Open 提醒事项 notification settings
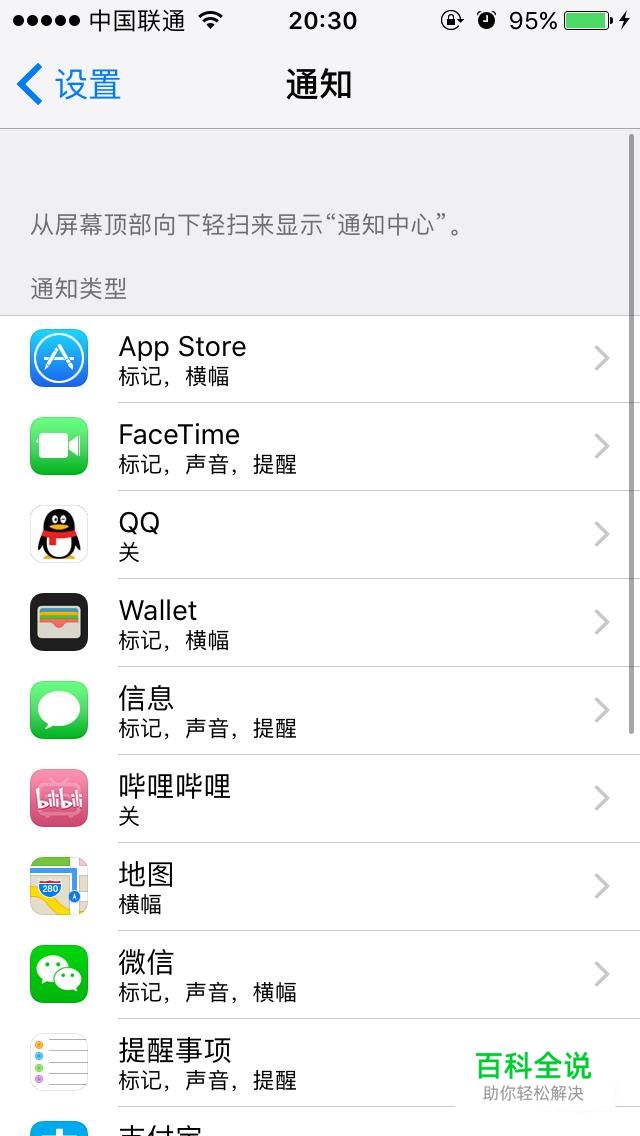Screen dimensions: 640x1136 (320, 1062)
